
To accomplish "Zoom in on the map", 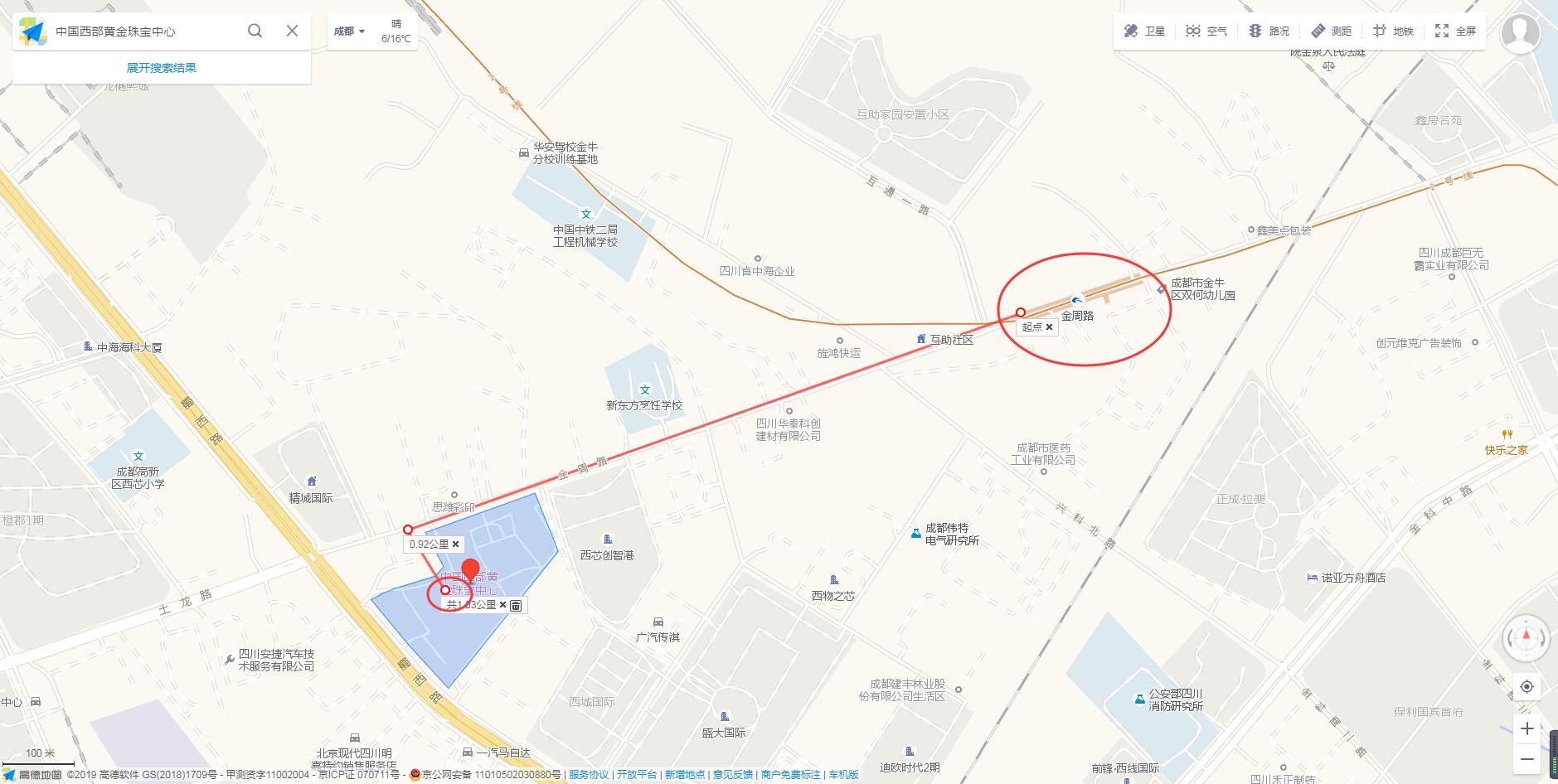I will [1527, 728].
